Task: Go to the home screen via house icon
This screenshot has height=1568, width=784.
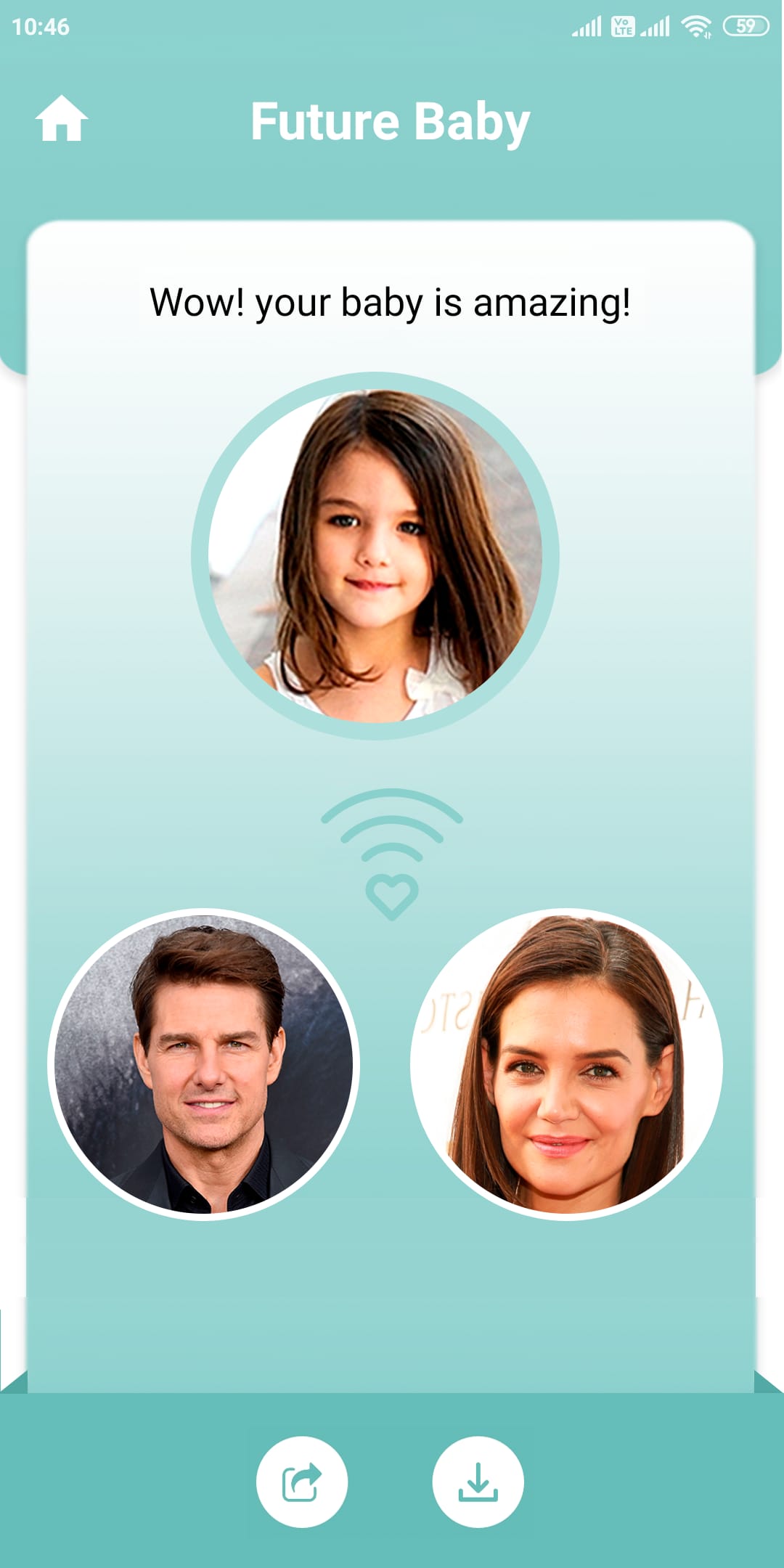Action: point(62,119)
